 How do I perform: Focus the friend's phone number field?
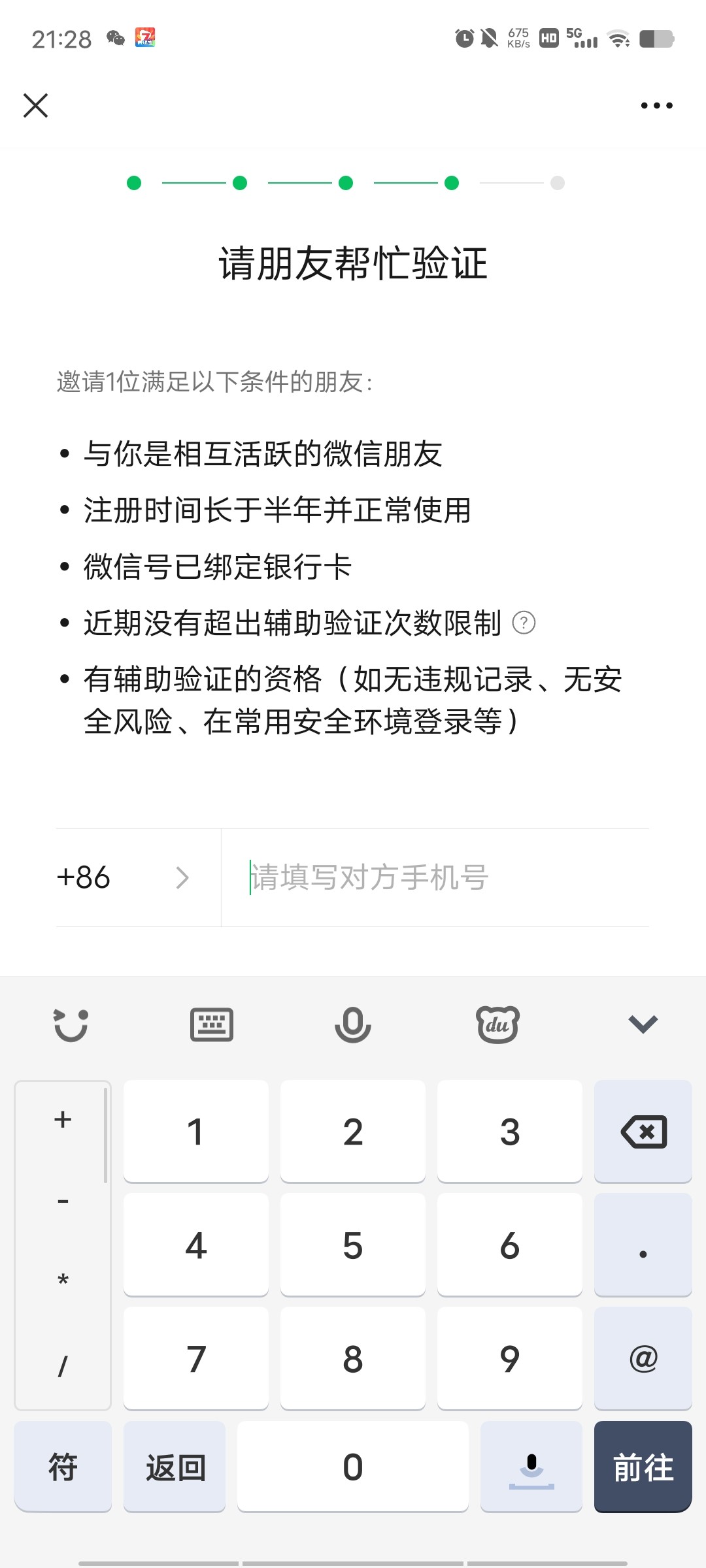click(435, 877)
